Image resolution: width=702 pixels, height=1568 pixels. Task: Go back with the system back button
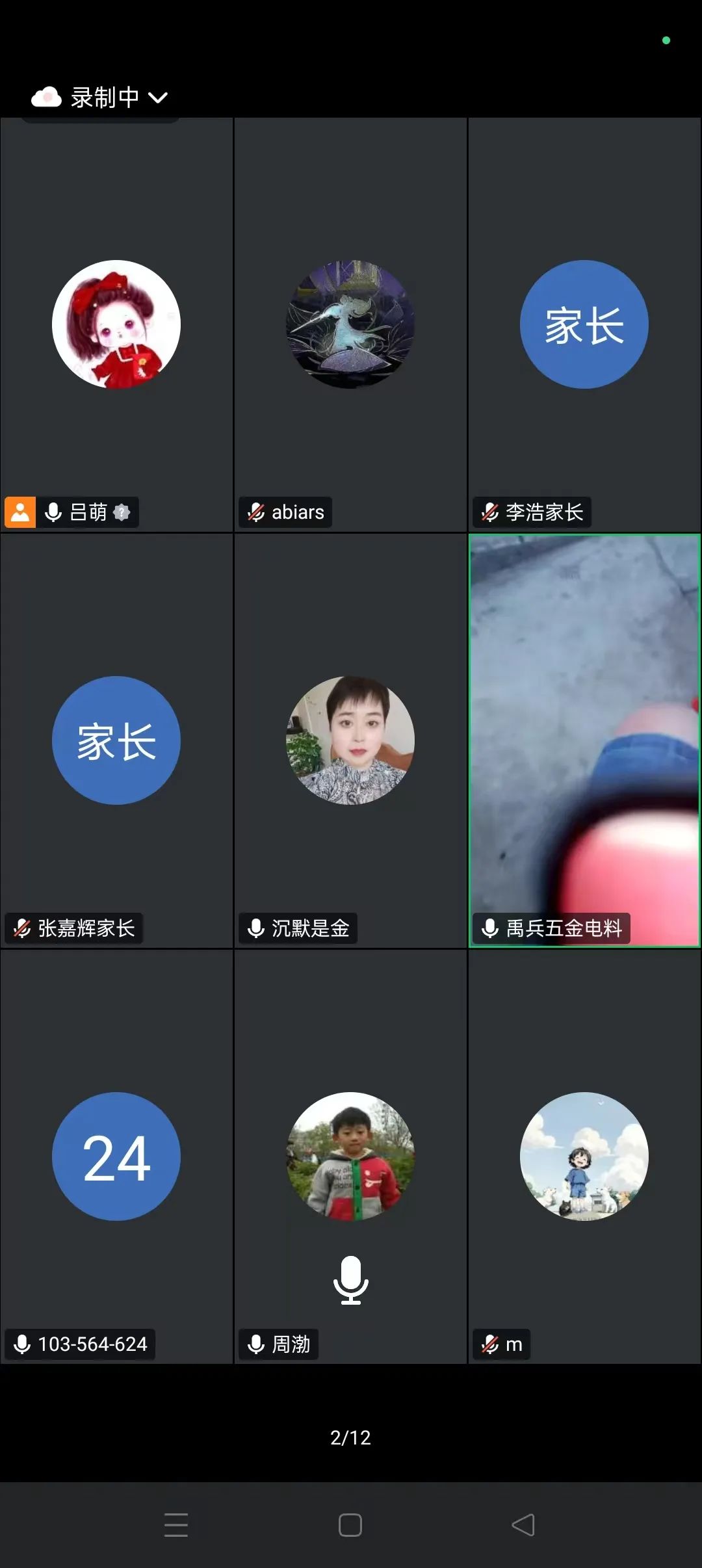523,1524
